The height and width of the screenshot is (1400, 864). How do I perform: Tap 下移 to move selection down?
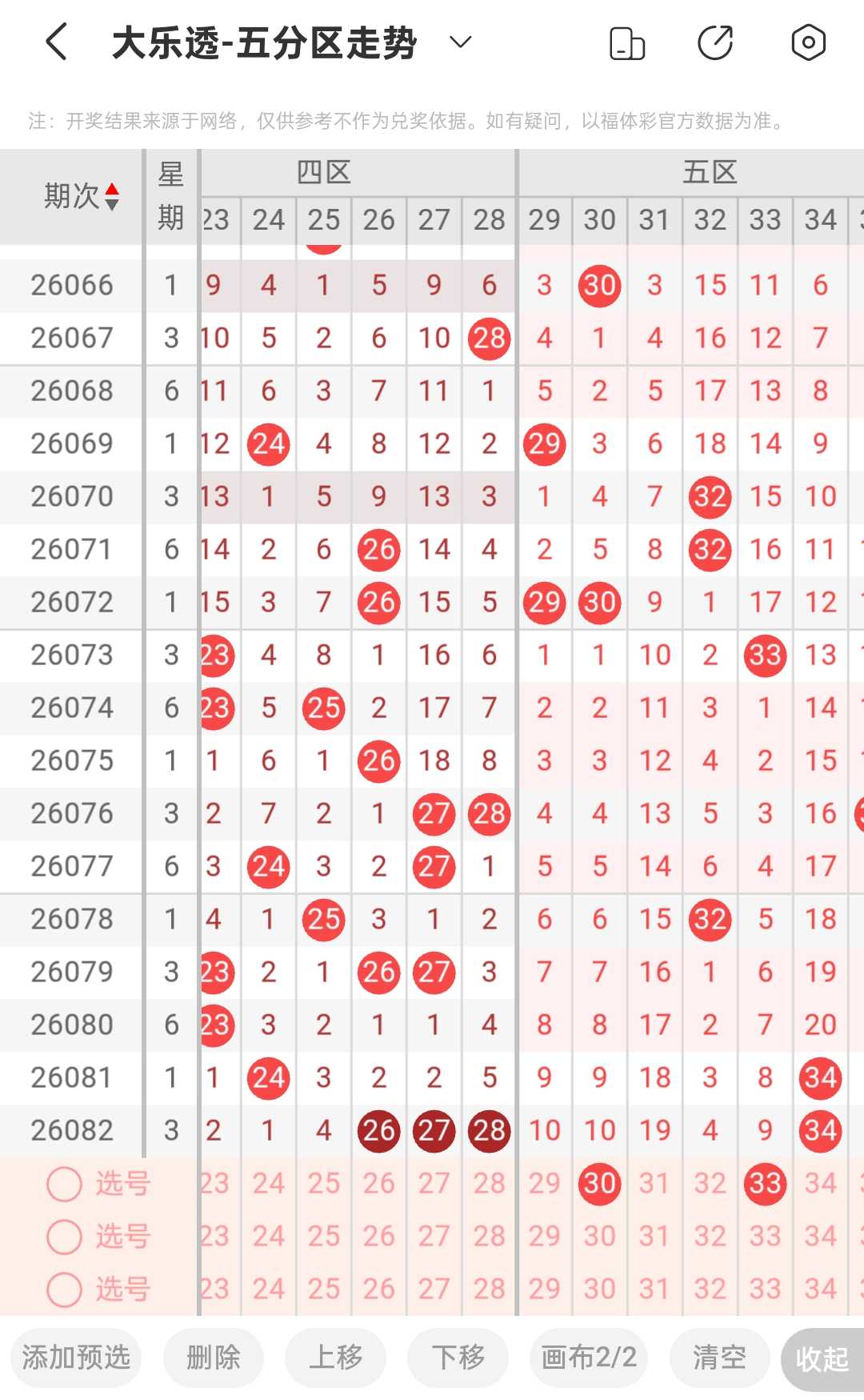click(x=458, y=1358)
